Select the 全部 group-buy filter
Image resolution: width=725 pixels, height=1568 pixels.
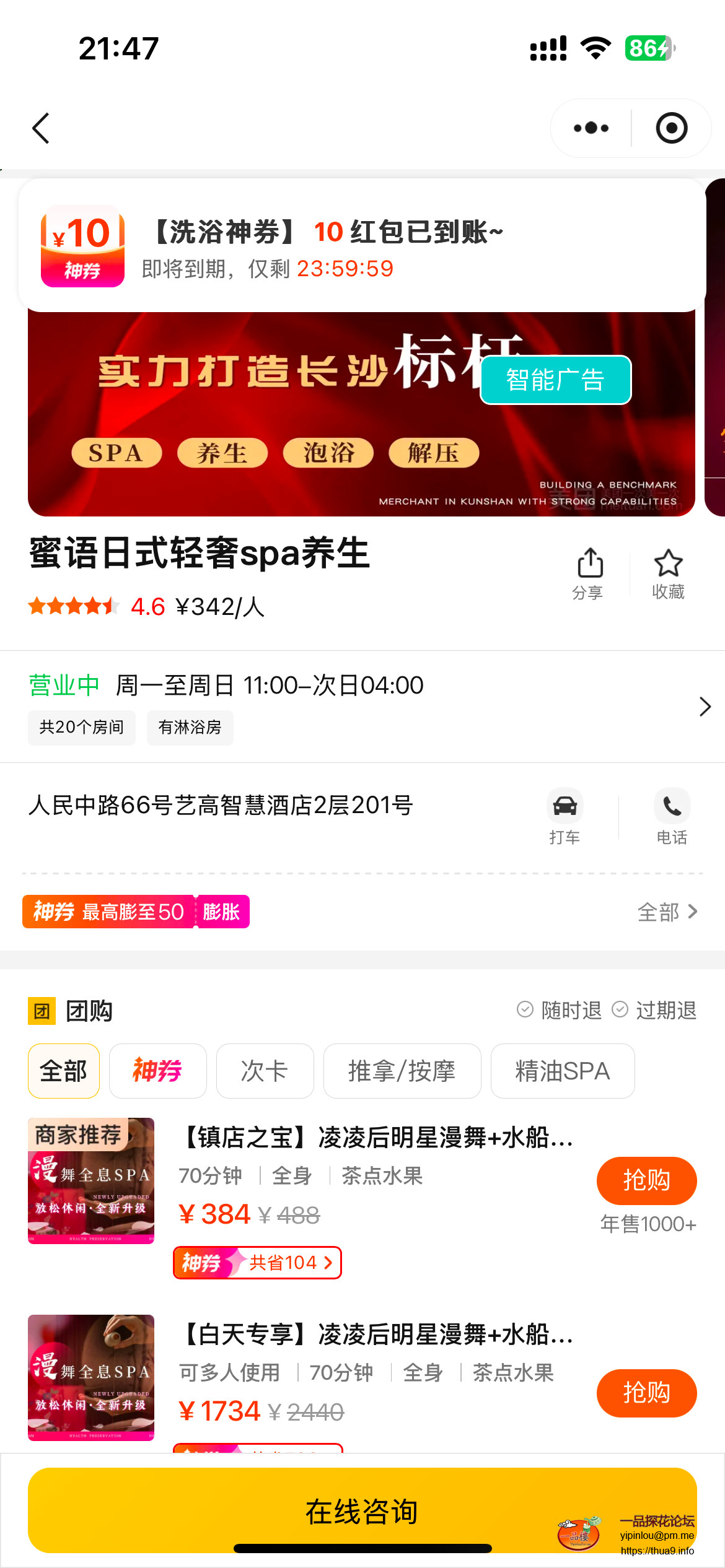click(x=64, y=1071)
